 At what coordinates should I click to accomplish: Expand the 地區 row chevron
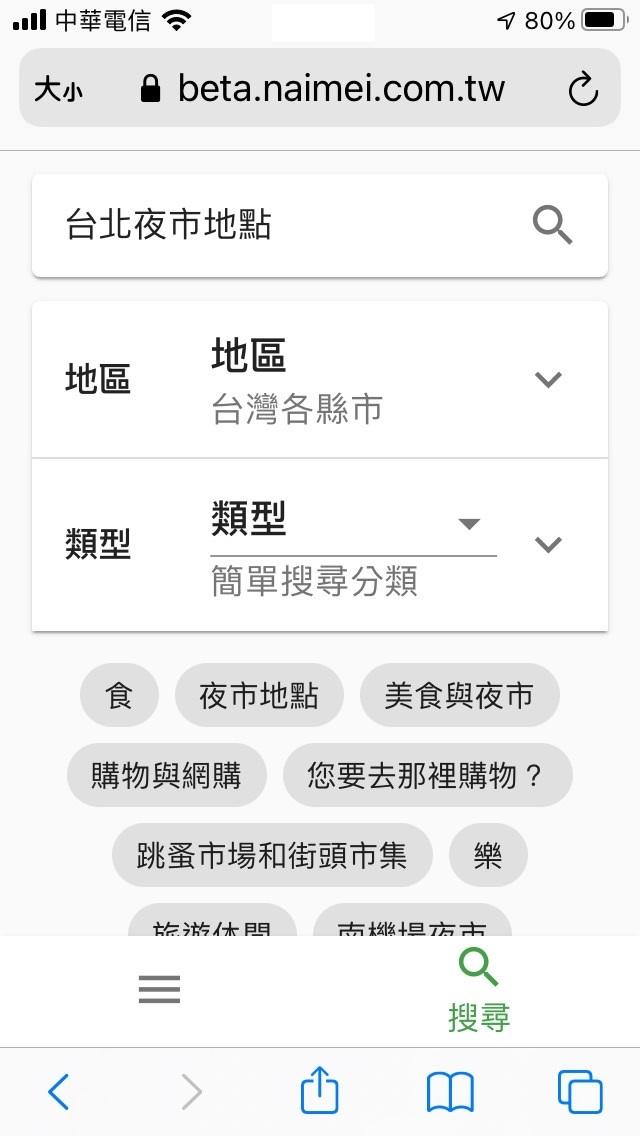[x=548, y=379]
